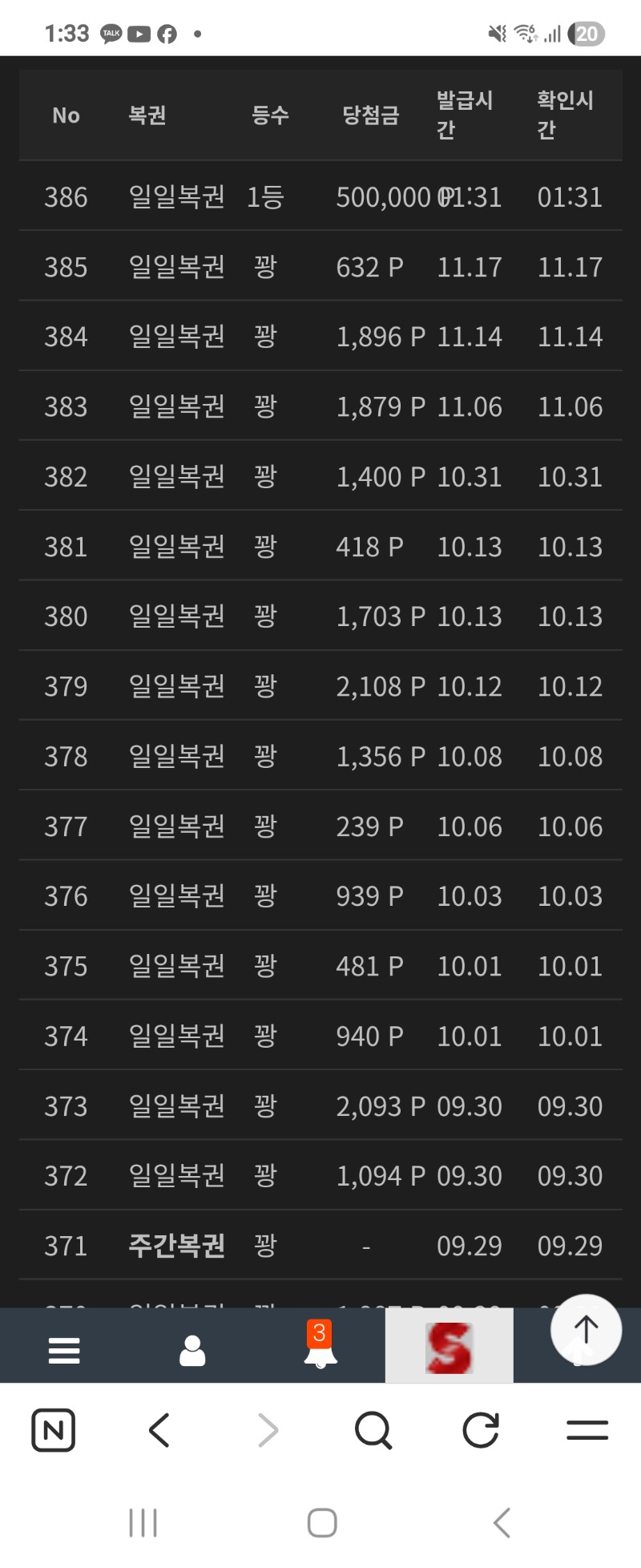Open the hamburger menu in the site bar
641x1568 pixels.
[x=64, y=1350]
